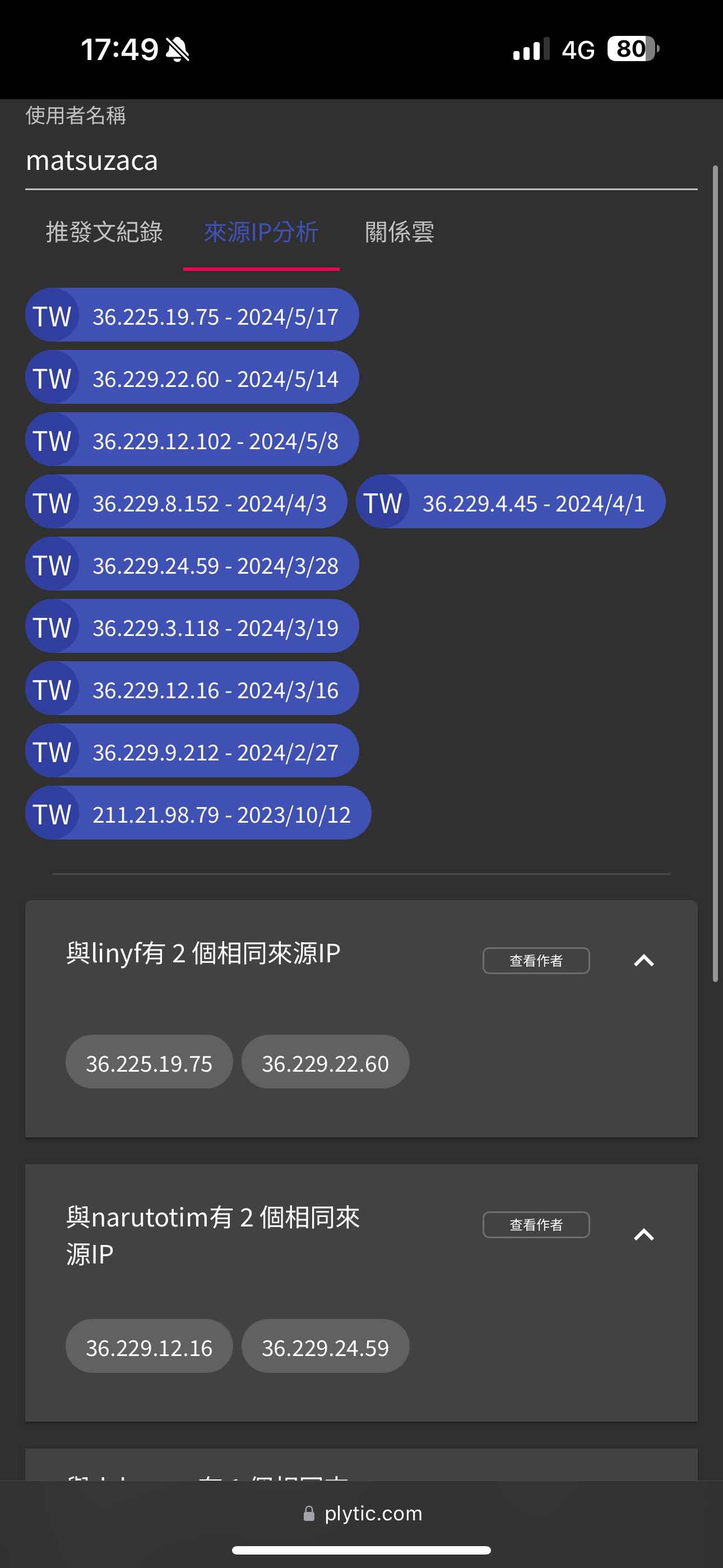Tap the 36.229.9.212 - 2024/2/27 chip

coord(192,751)
